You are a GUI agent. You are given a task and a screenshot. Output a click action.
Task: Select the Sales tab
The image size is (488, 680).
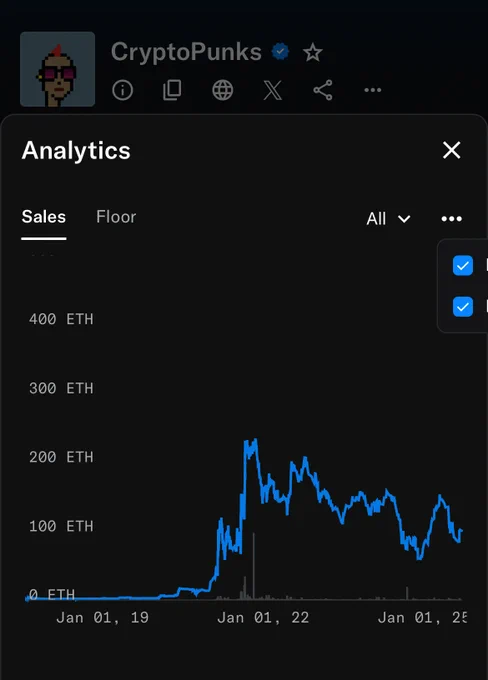44,217
